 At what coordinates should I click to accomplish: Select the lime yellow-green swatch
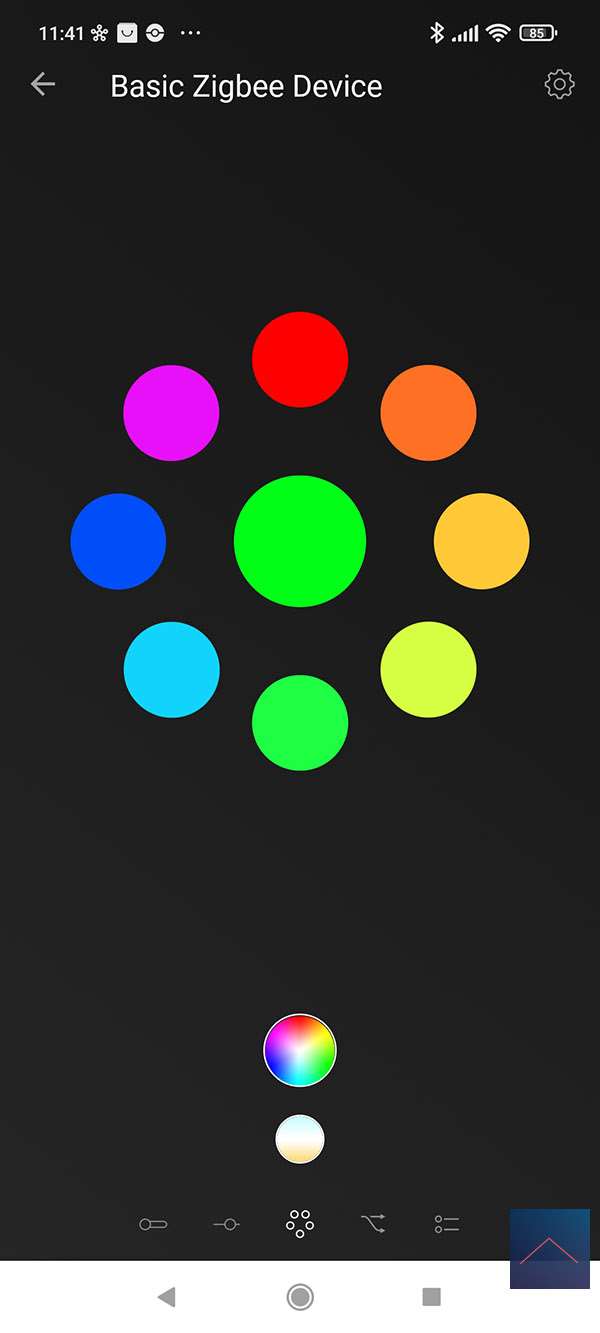coord(428,669)
